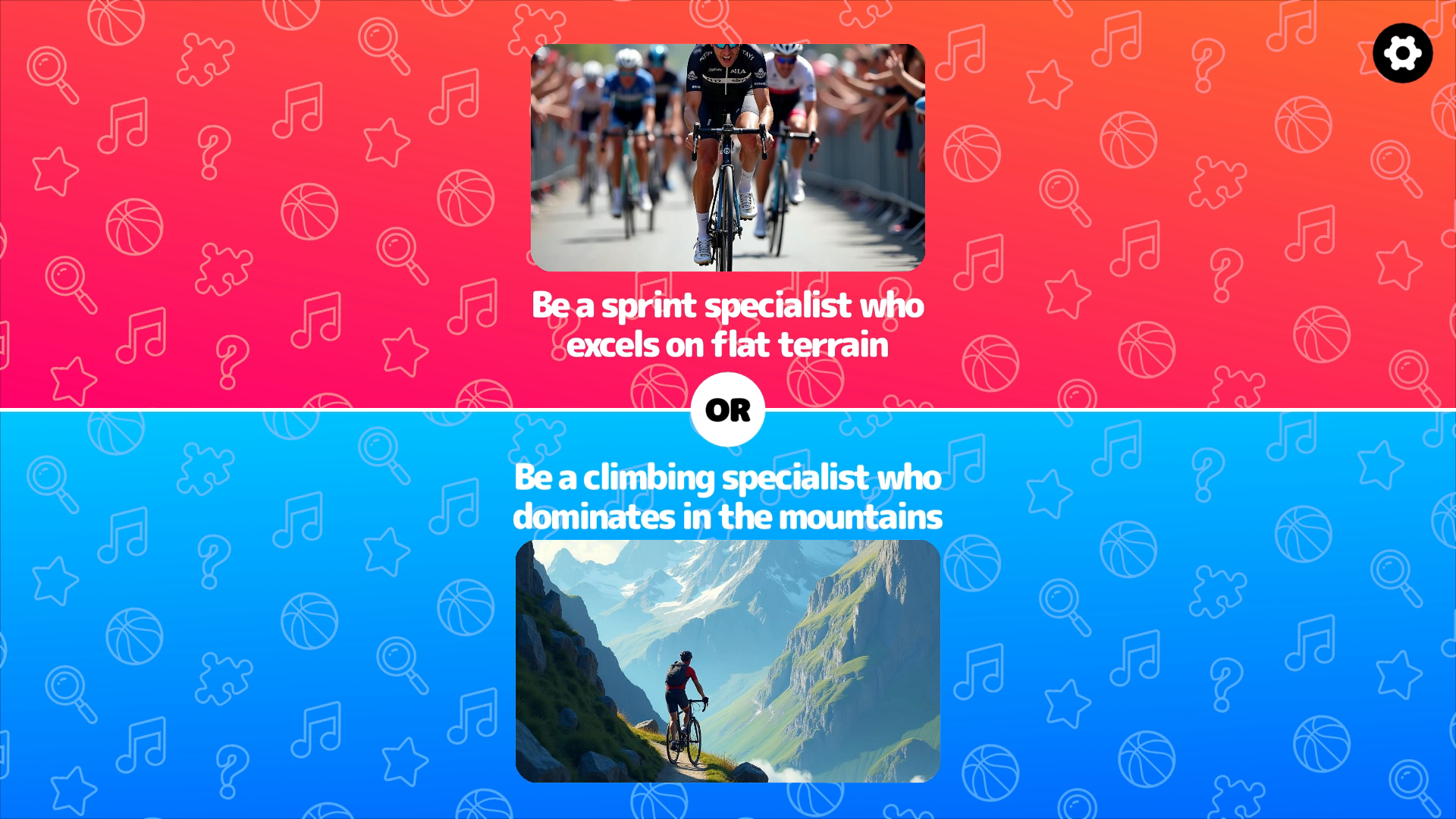Open the settings gear
This screenshot has width=1456, height=819.
tap(1402, 53)
